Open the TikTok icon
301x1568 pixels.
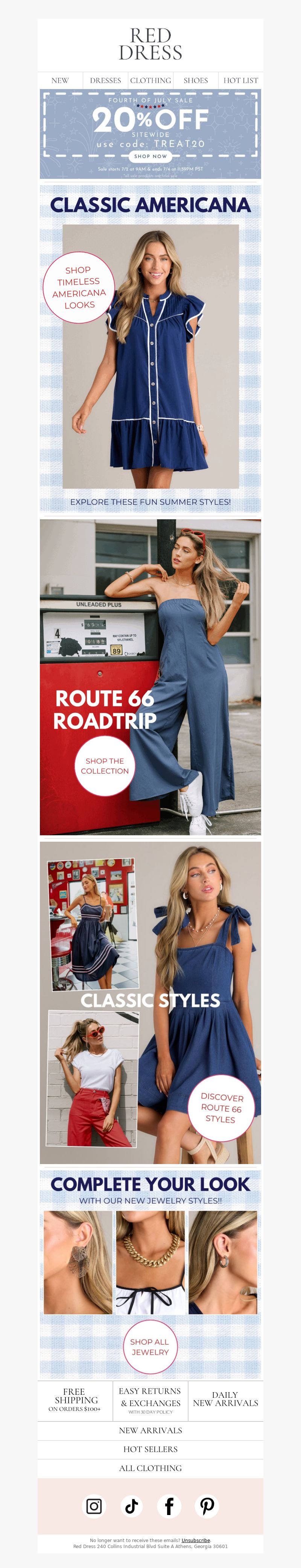coord(132,1506)
